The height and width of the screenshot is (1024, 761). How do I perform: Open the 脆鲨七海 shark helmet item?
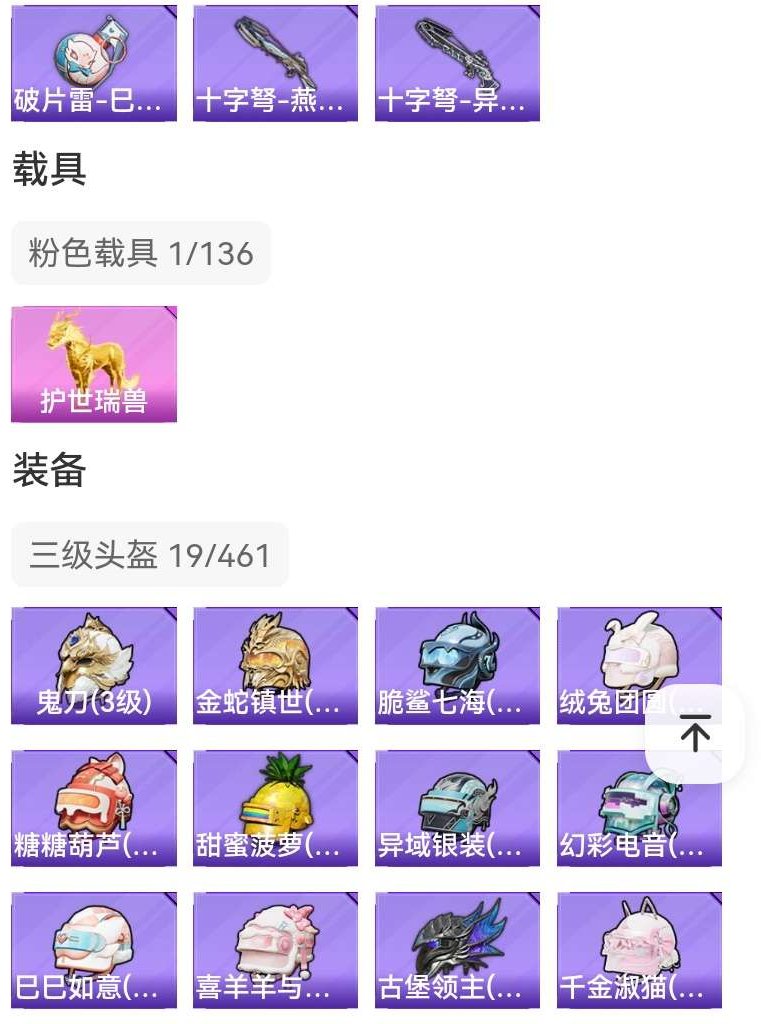(457, 665)
